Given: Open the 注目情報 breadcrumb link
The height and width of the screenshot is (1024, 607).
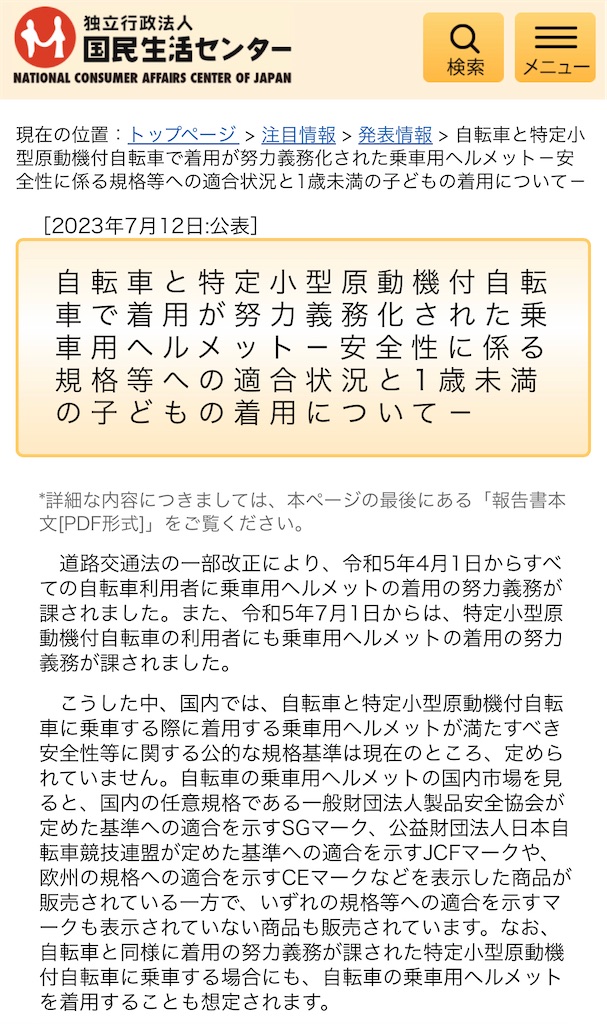Looking at the screenshot, I should [299, 135].
